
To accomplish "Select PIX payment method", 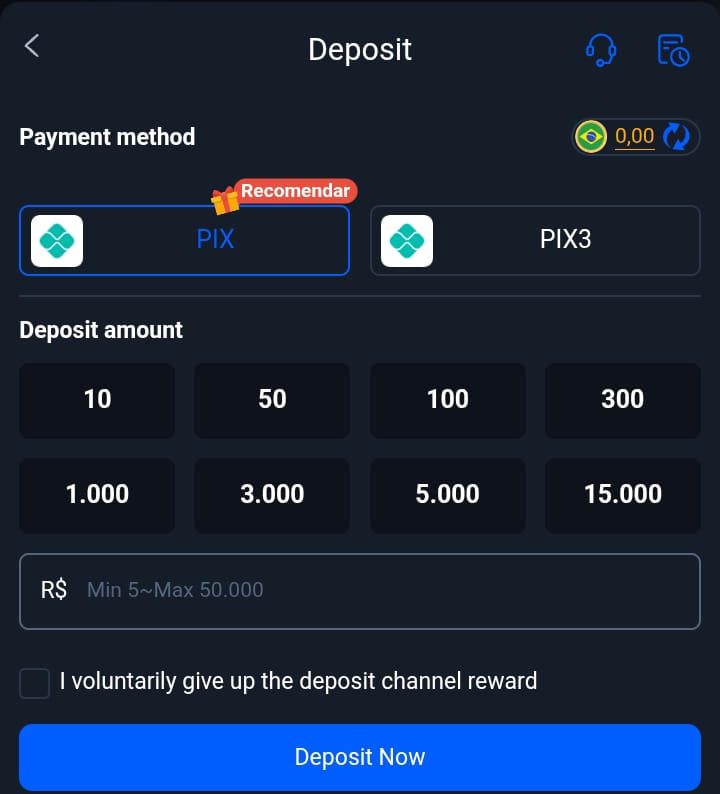I will pos(185,241).
